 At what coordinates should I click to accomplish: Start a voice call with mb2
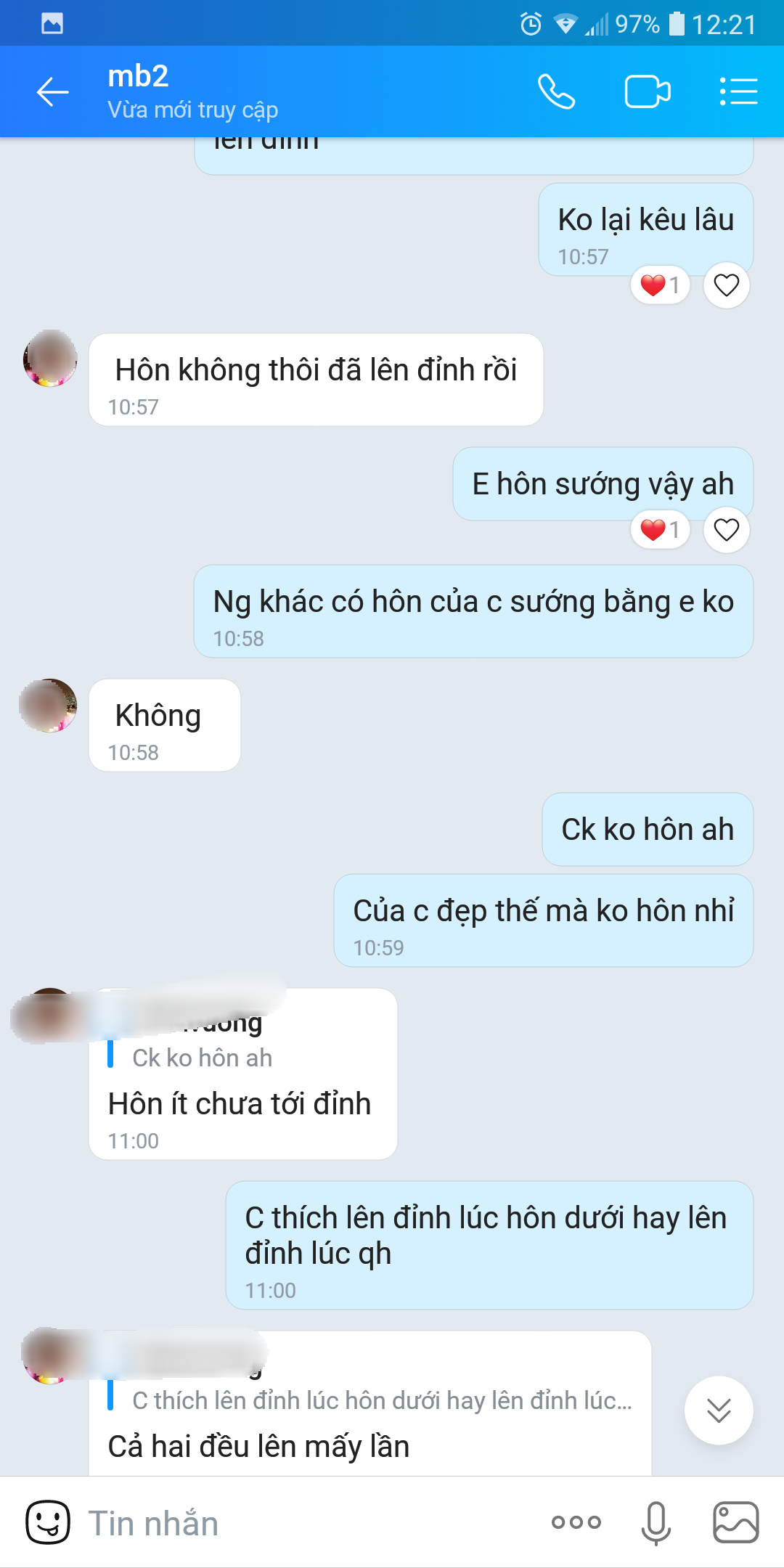coord(556,92)
